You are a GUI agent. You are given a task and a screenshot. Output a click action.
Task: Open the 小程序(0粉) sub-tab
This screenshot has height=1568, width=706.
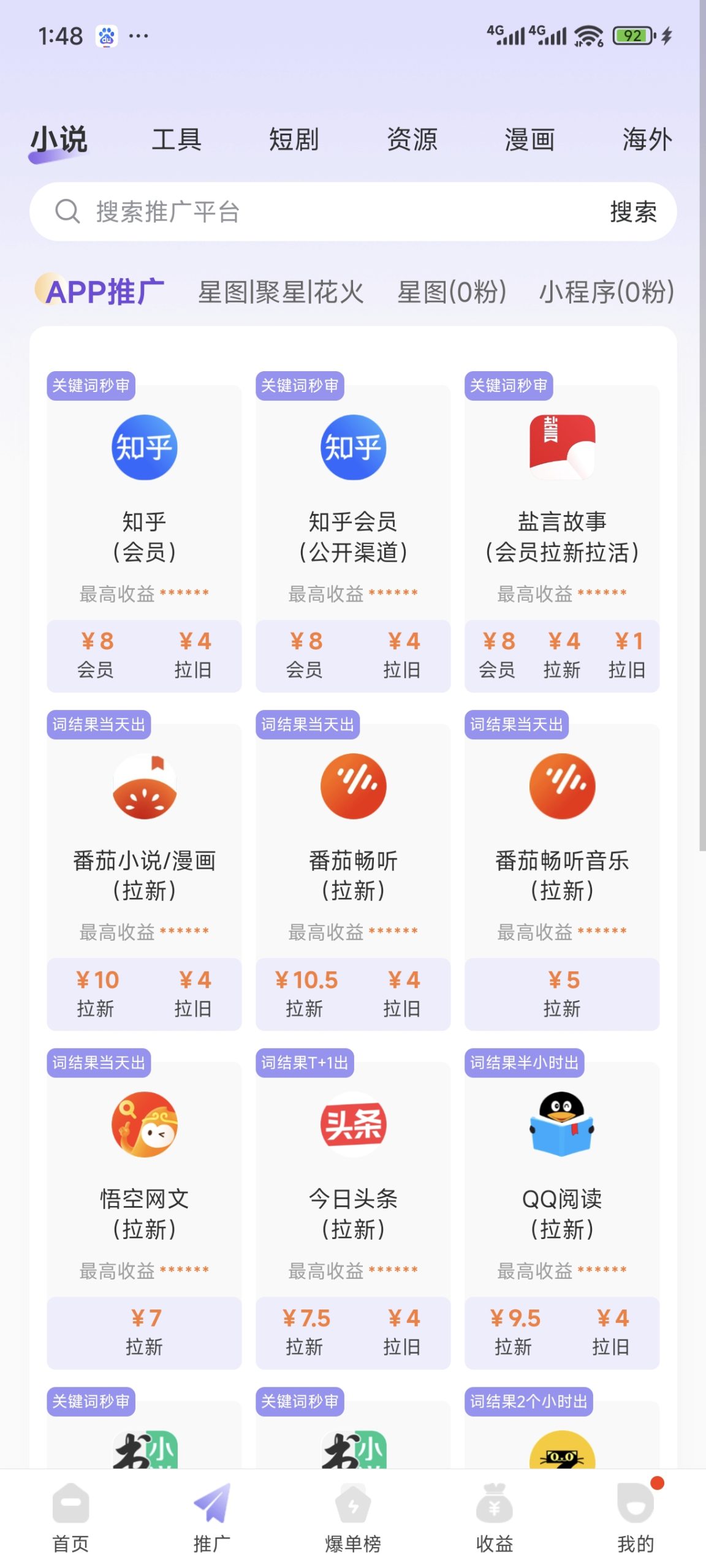pos(606,292)
